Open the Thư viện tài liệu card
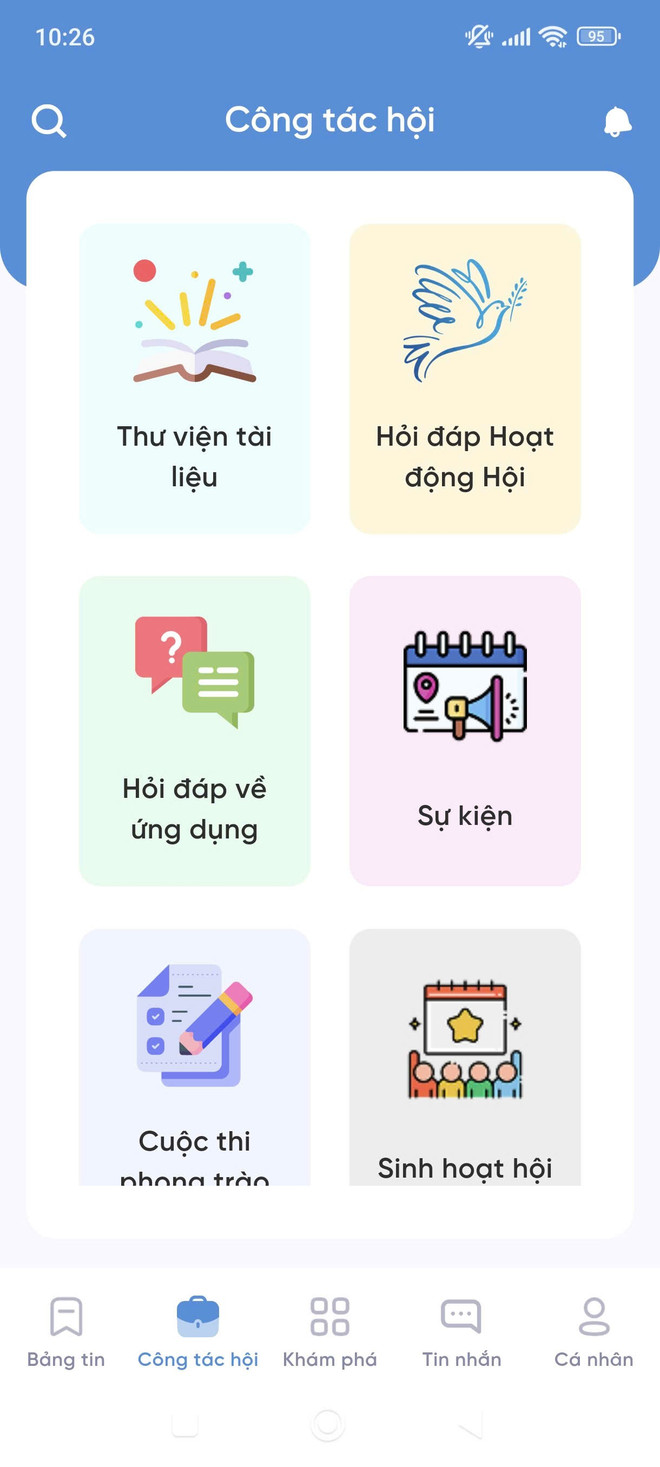This screenshot has width=660, height=1467. pos(195,378)
